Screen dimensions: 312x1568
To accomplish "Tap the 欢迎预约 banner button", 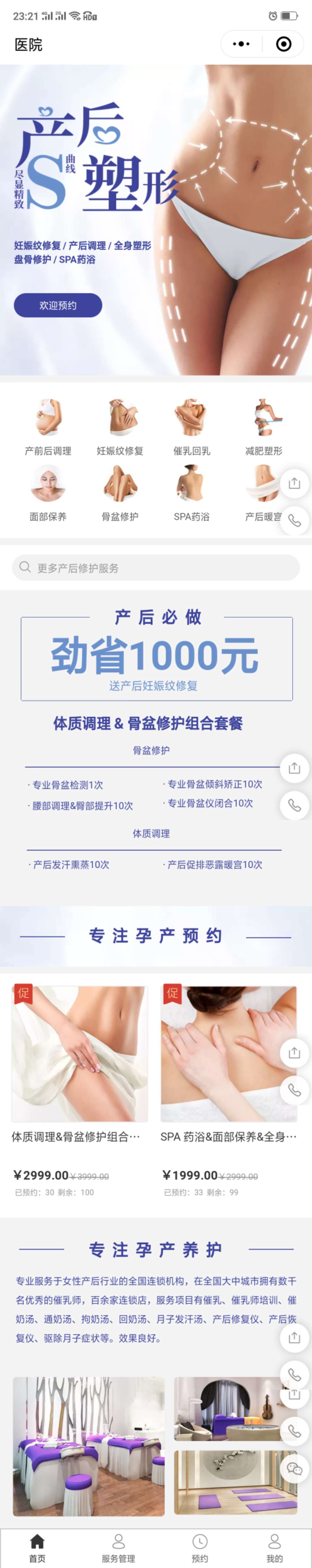I will coord(58,305).
